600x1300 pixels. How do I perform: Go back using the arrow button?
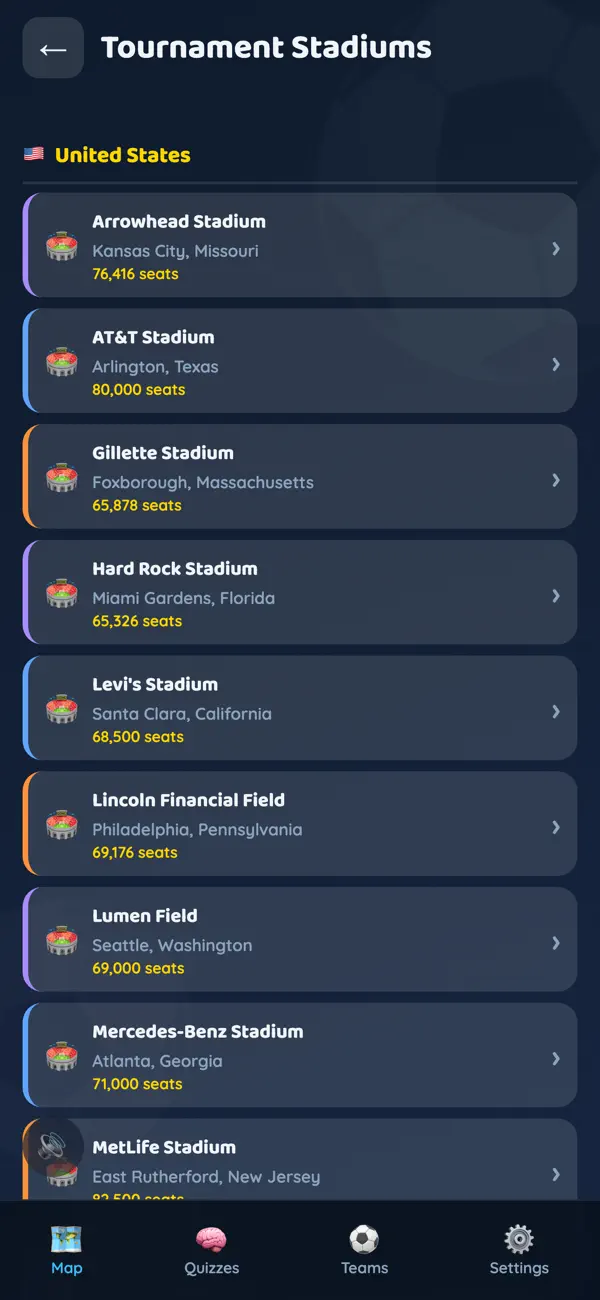(53, 48)
